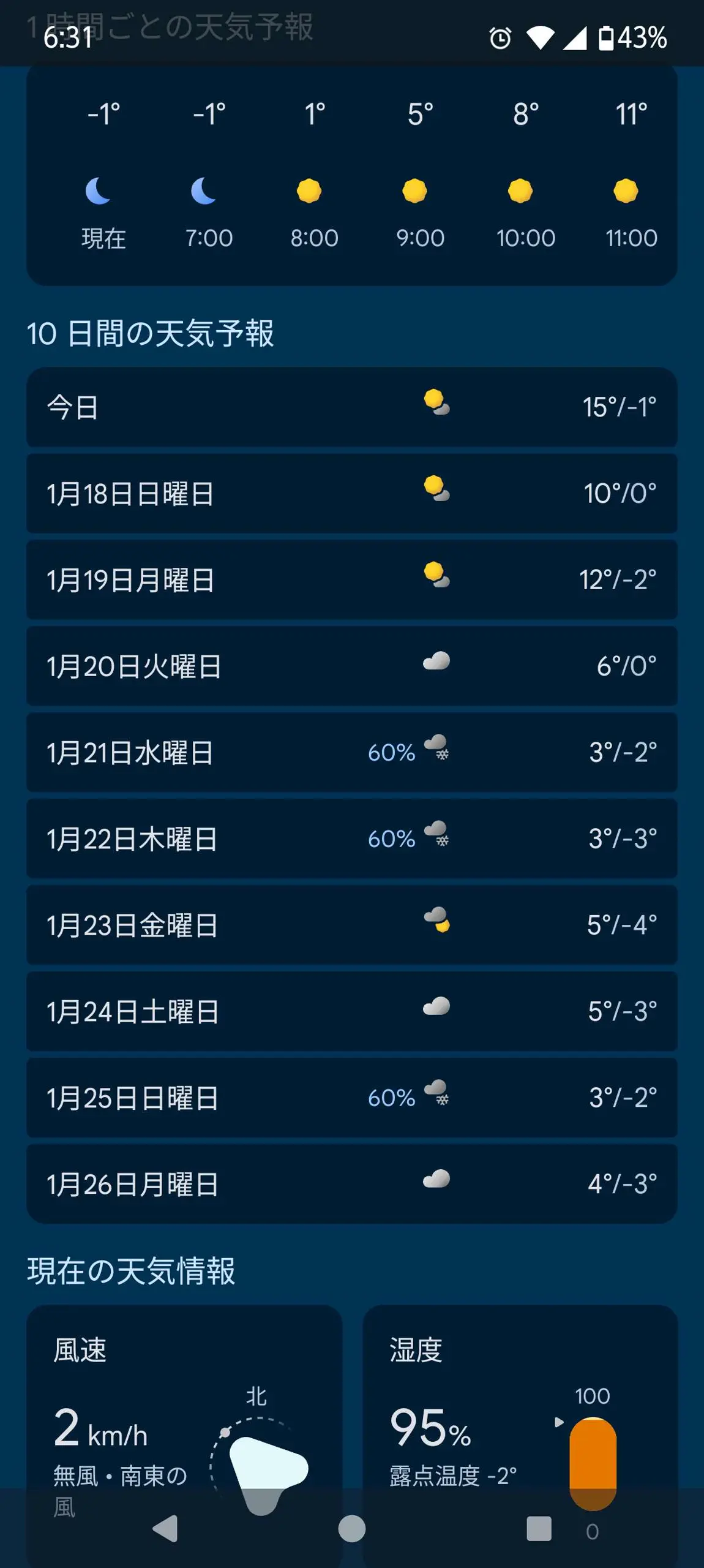
Task: Expand the 1月22日木曜日 forecast row
Action: tap(351, 839)
